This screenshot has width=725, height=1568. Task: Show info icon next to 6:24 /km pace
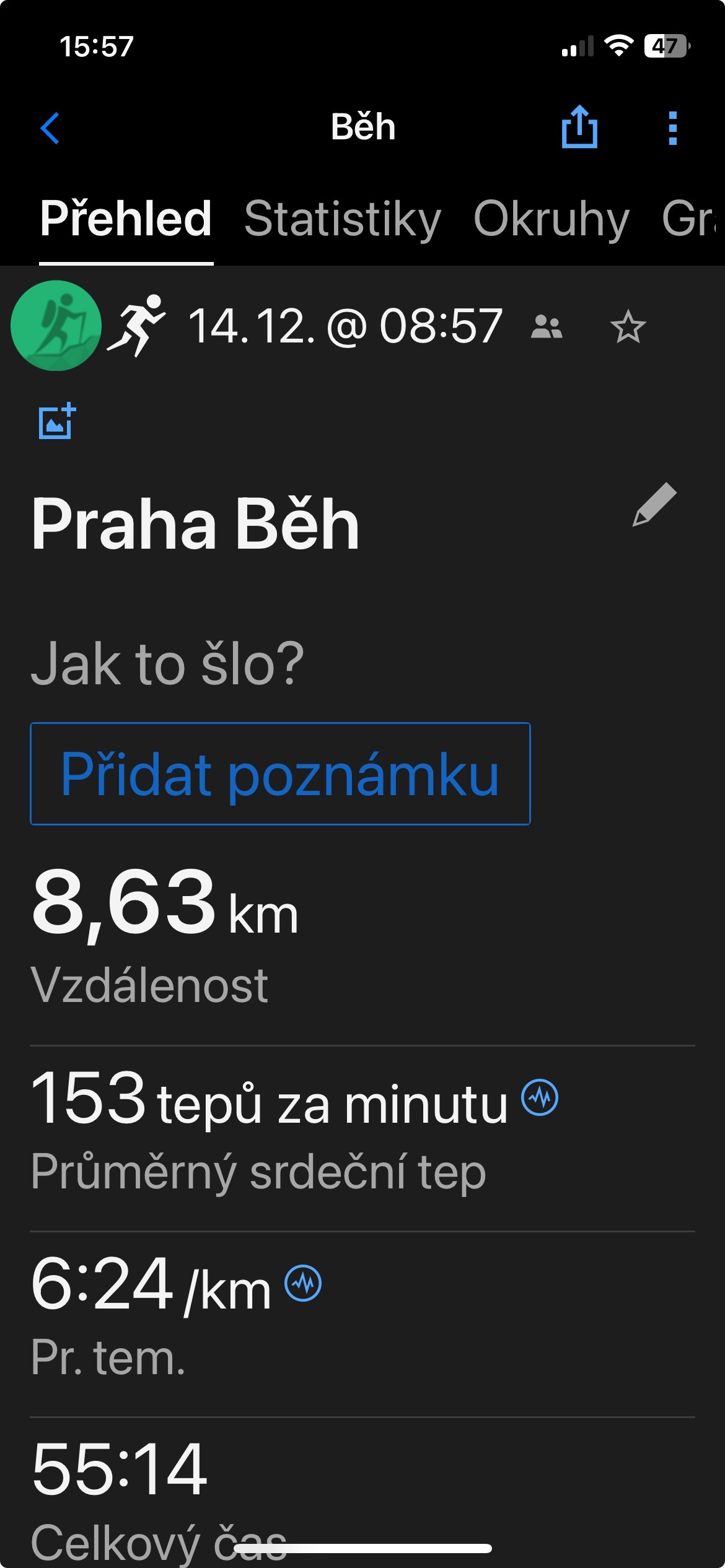click(303, 1283)
